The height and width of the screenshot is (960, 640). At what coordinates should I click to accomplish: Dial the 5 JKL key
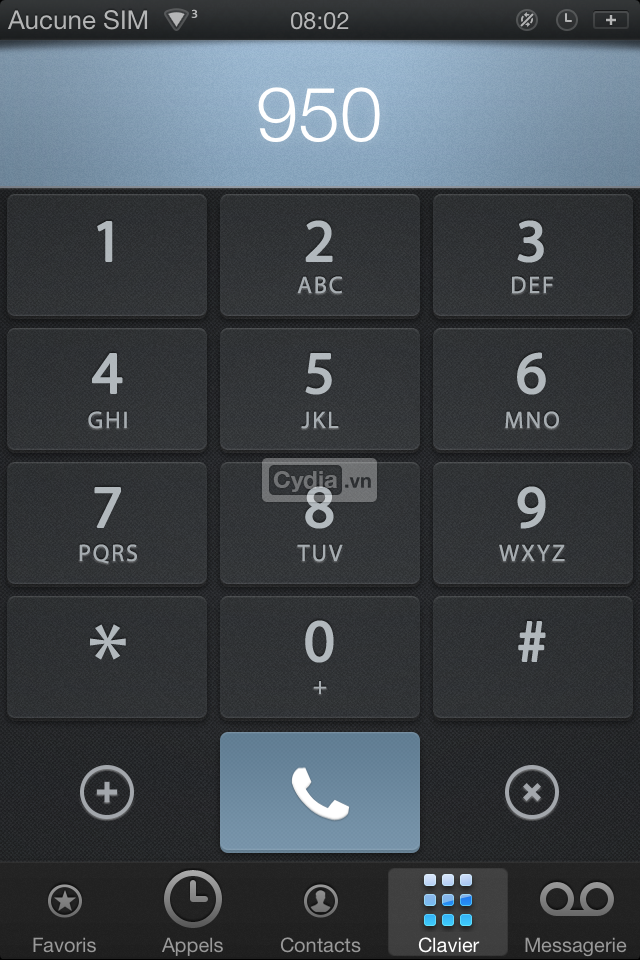(320, 389)
